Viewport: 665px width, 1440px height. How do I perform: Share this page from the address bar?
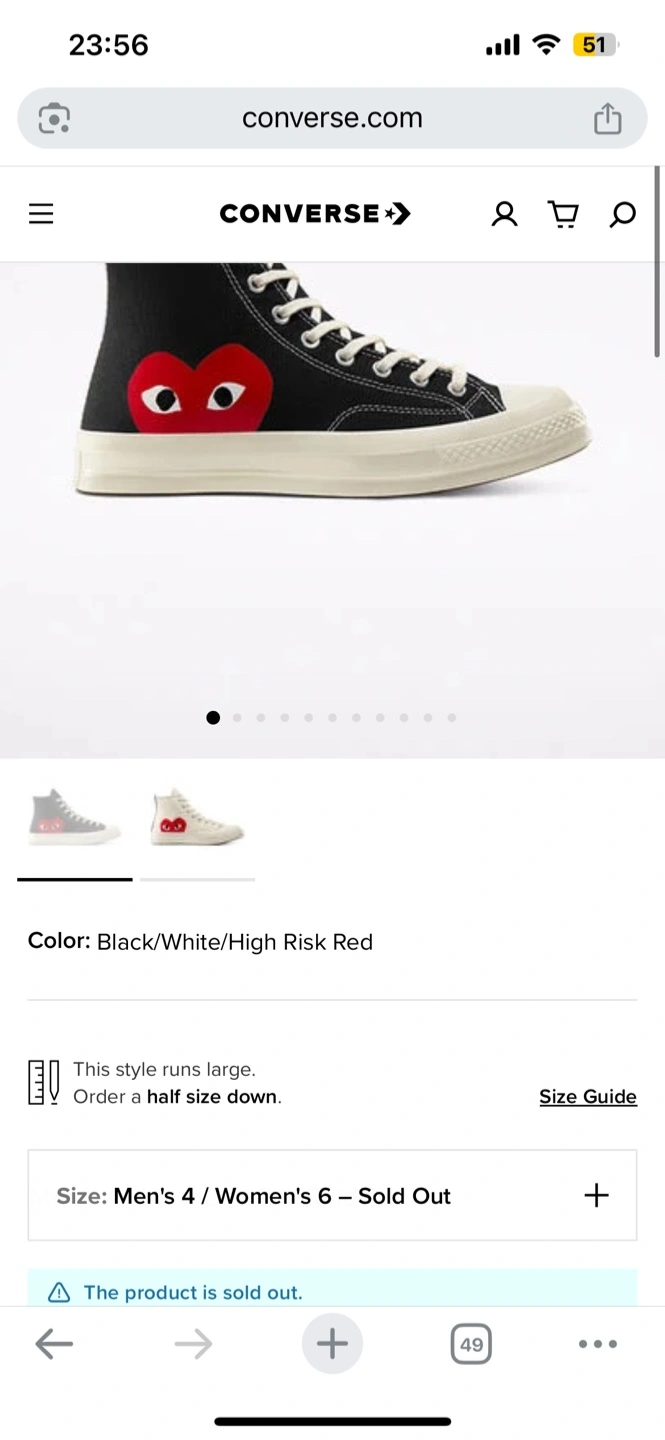[607, 119]
